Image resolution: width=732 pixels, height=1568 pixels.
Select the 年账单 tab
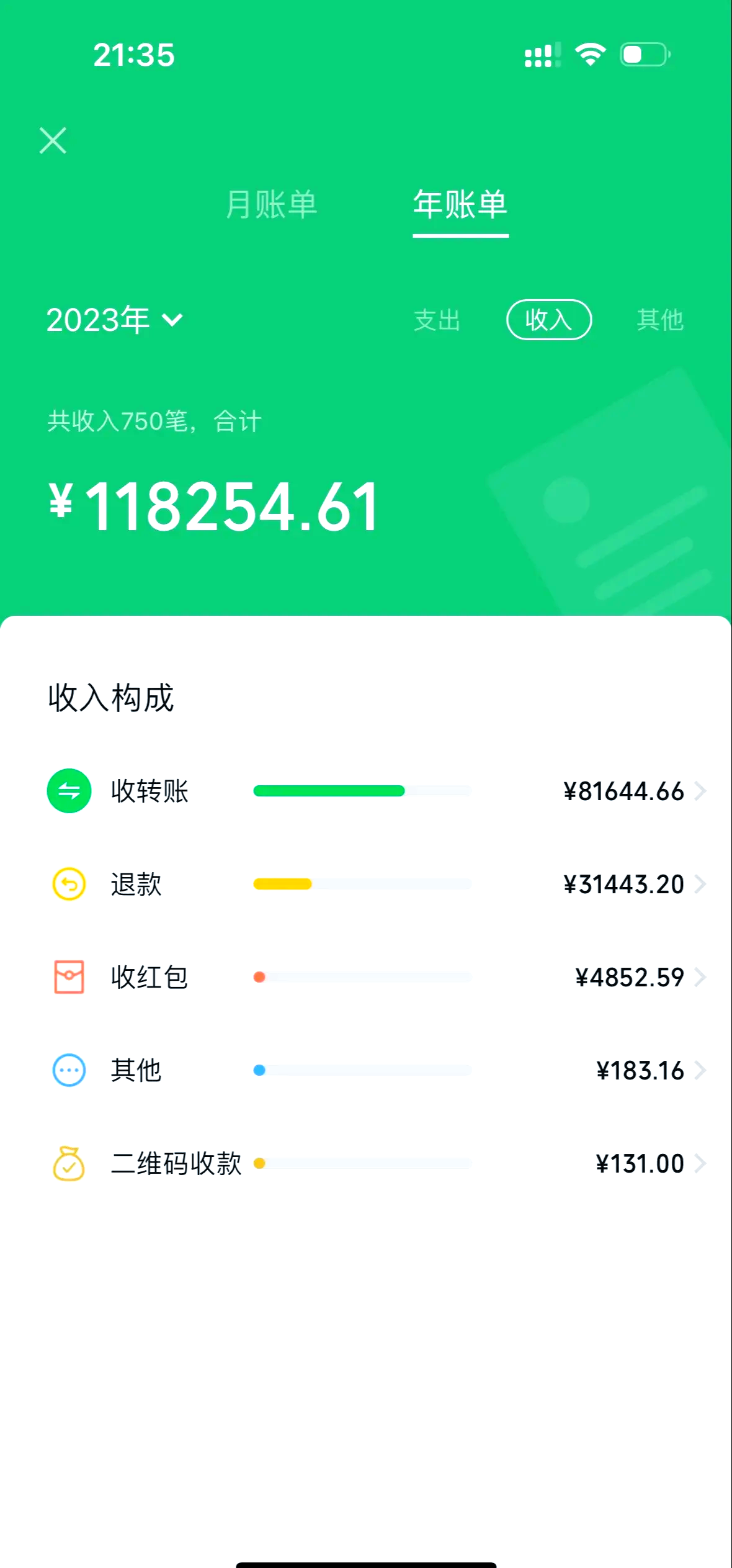coord(460,205)
